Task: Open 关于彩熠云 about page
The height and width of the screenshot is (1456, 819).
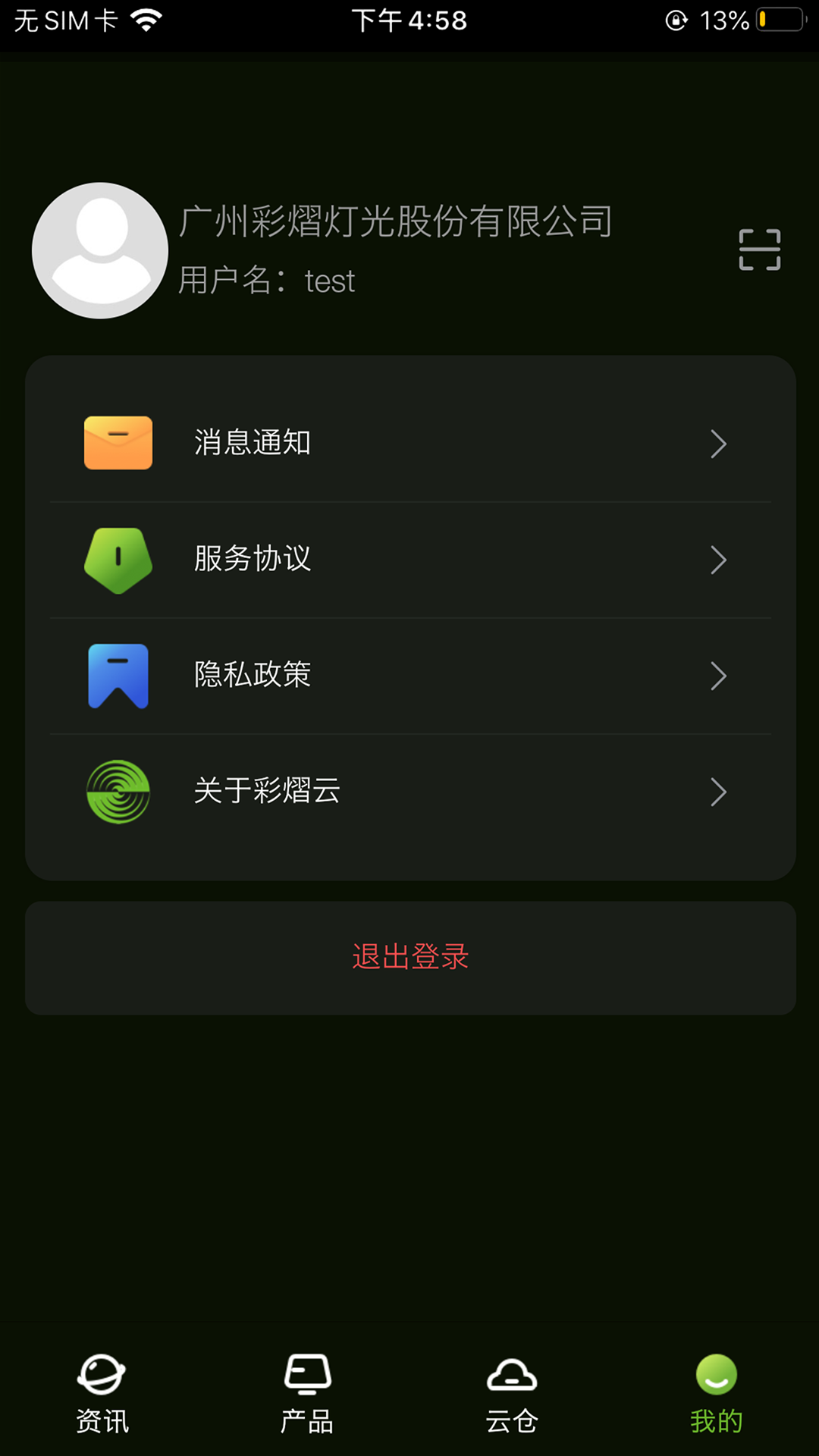Action: (409, 792)
